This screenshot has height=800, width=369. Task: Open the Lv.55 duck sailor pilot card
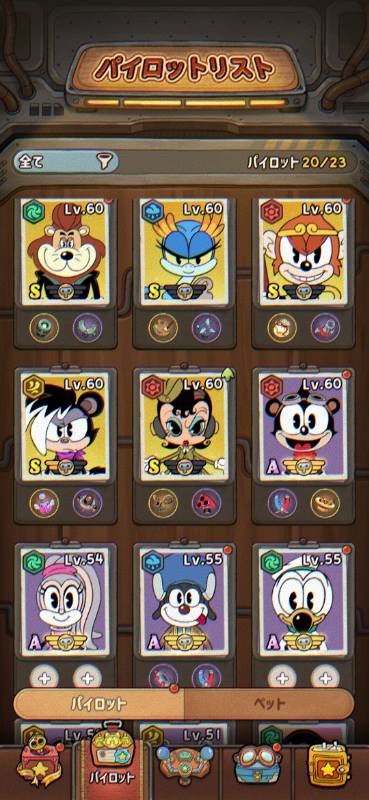click(303, 601)
